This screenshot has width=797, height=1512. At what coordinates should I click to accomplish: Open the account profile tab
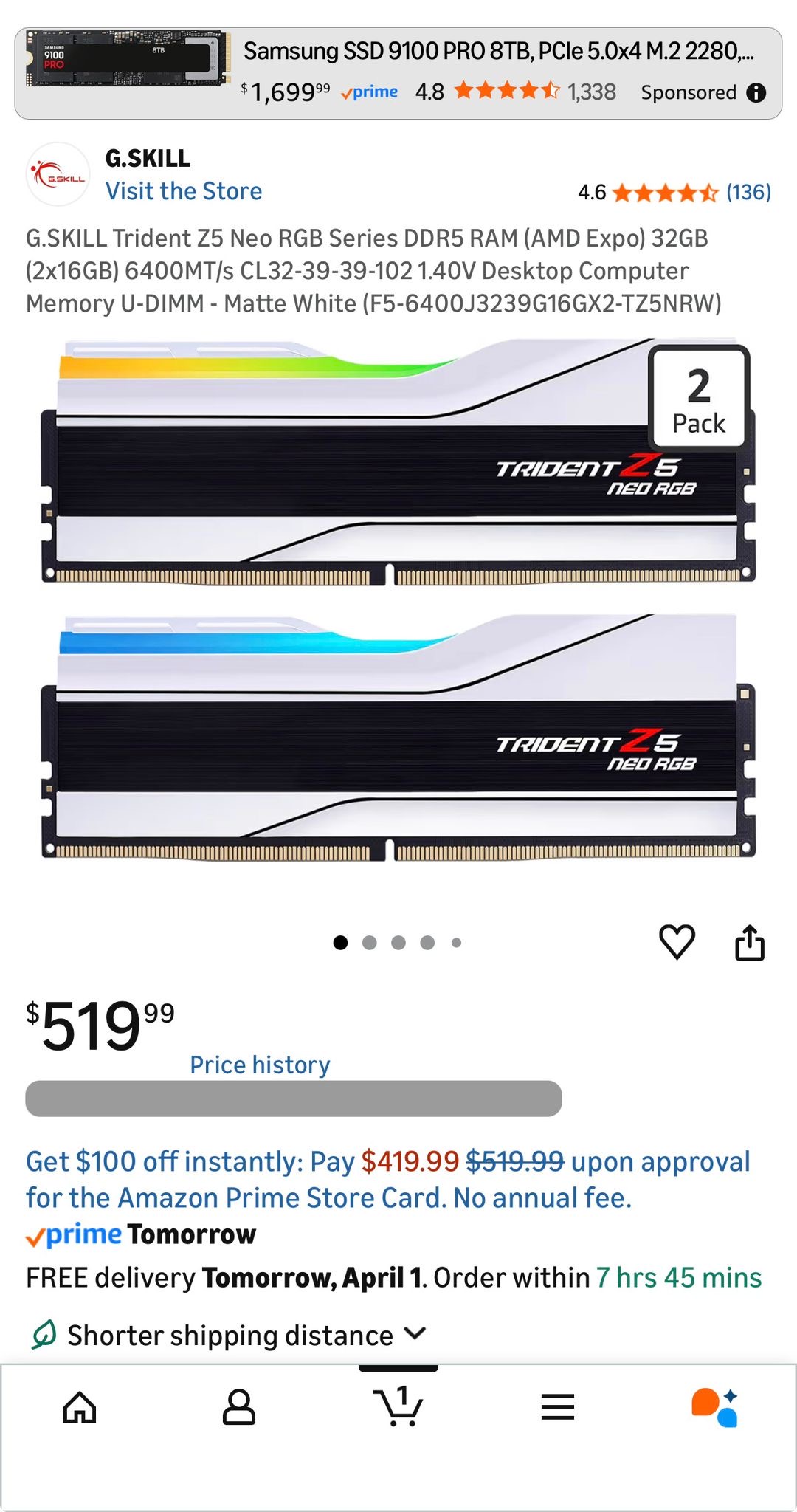pyautogui.click(x=239, y=1407)
